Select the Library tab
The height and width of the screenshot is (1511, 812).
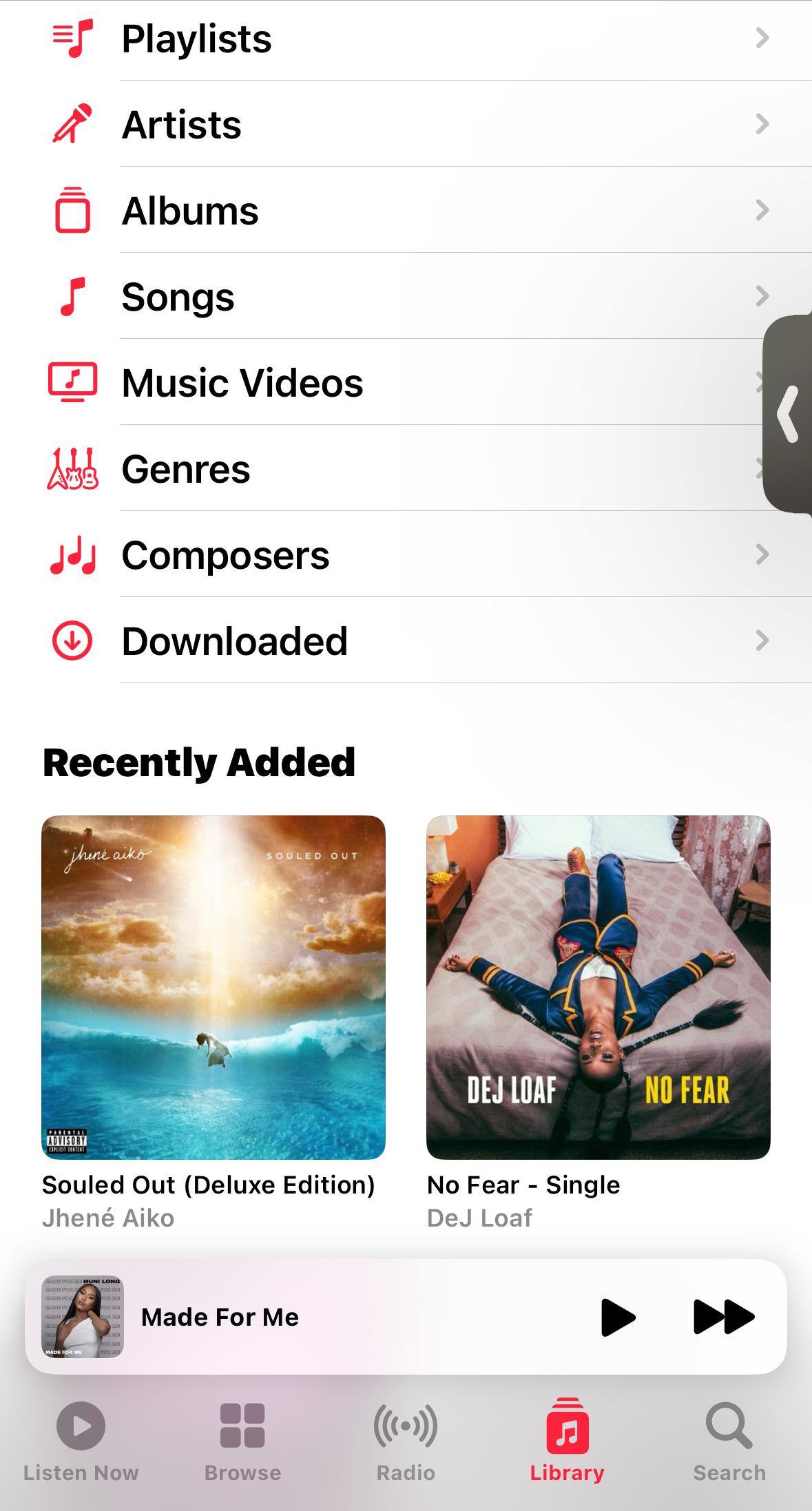coord(567,1439)
